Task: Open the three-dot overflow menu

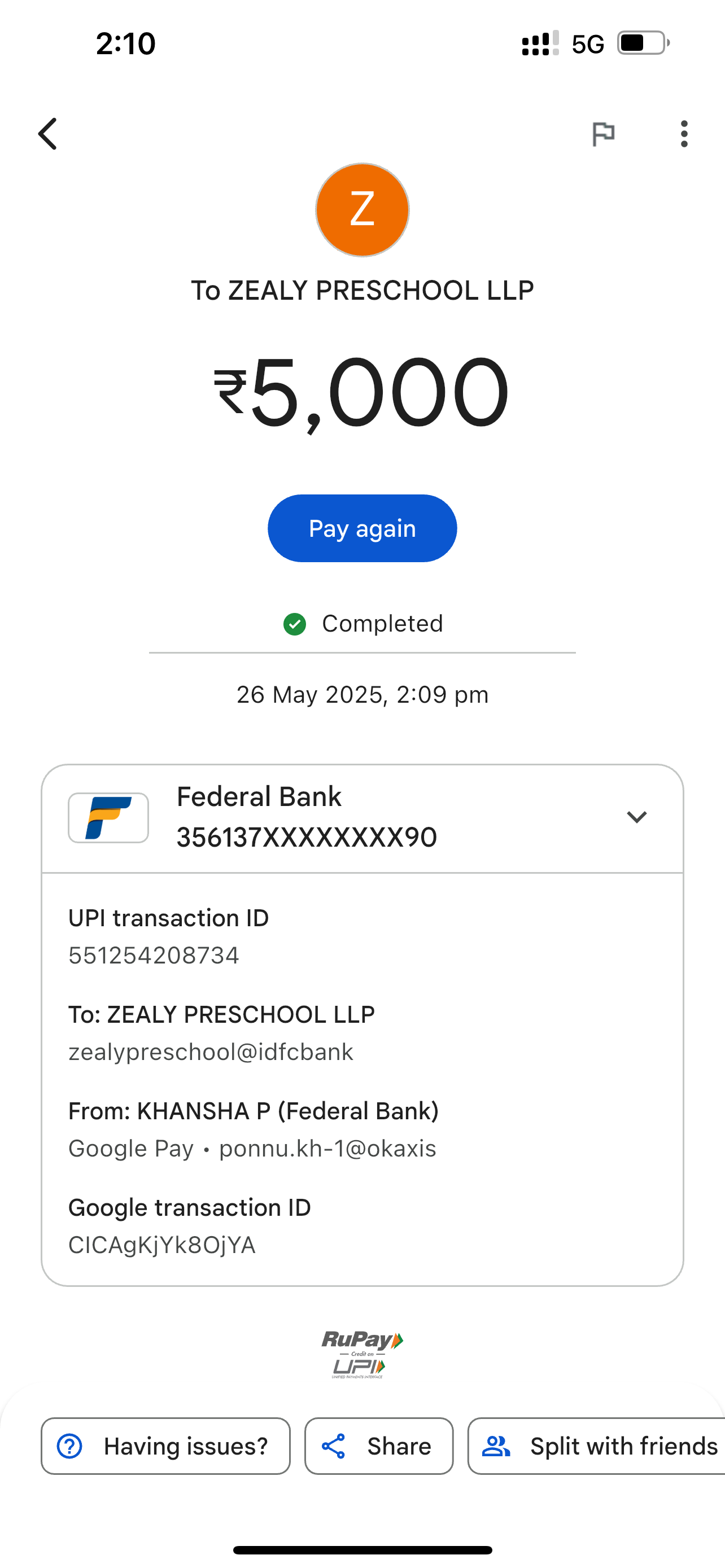Action: click(684, 134)
